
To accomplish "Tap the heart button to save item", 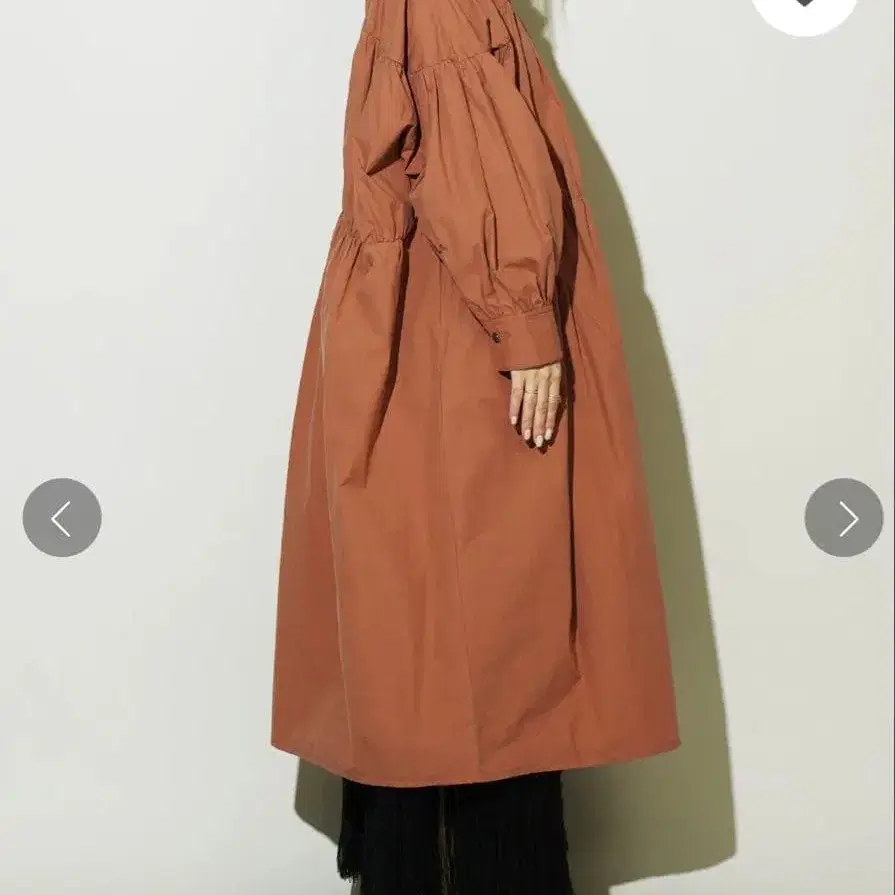I will [804, 6].
